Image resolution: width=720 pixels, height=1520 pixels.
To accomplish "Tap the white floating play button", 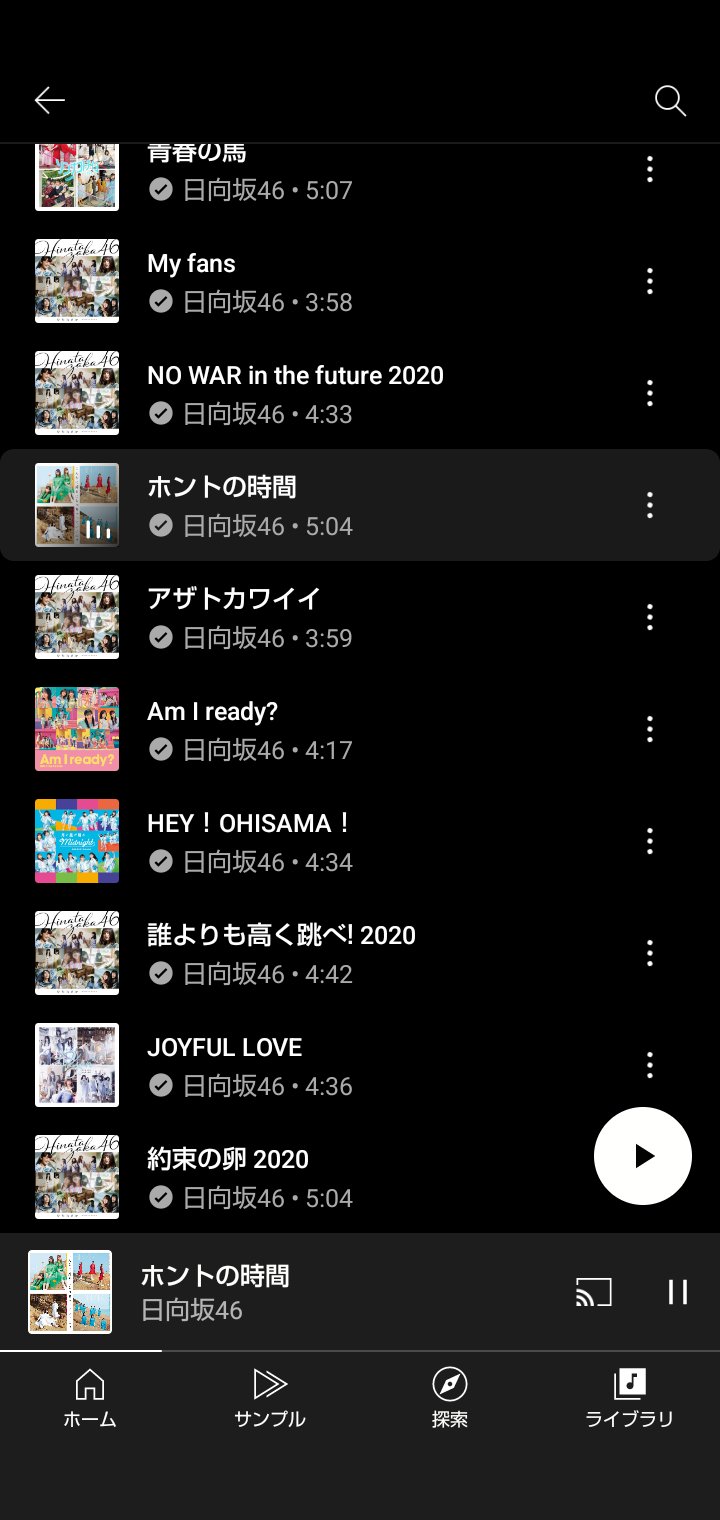I will pyautogui.click(x=643, y=1156).
